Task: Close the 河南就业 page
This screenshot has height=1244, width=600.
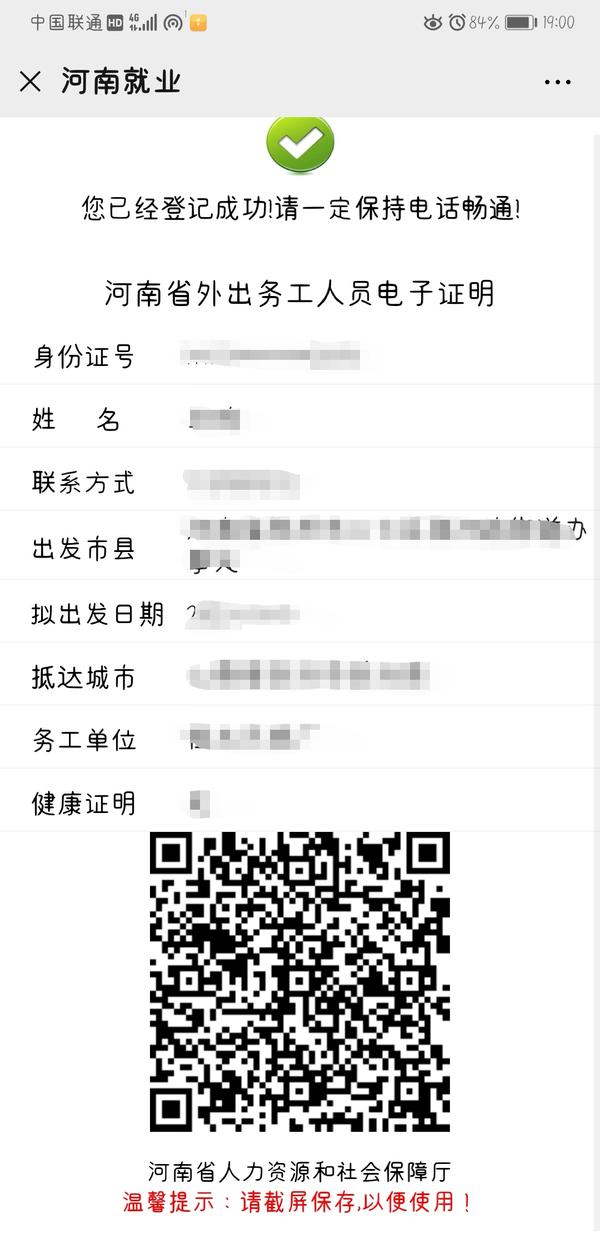Action: [31, 82]
